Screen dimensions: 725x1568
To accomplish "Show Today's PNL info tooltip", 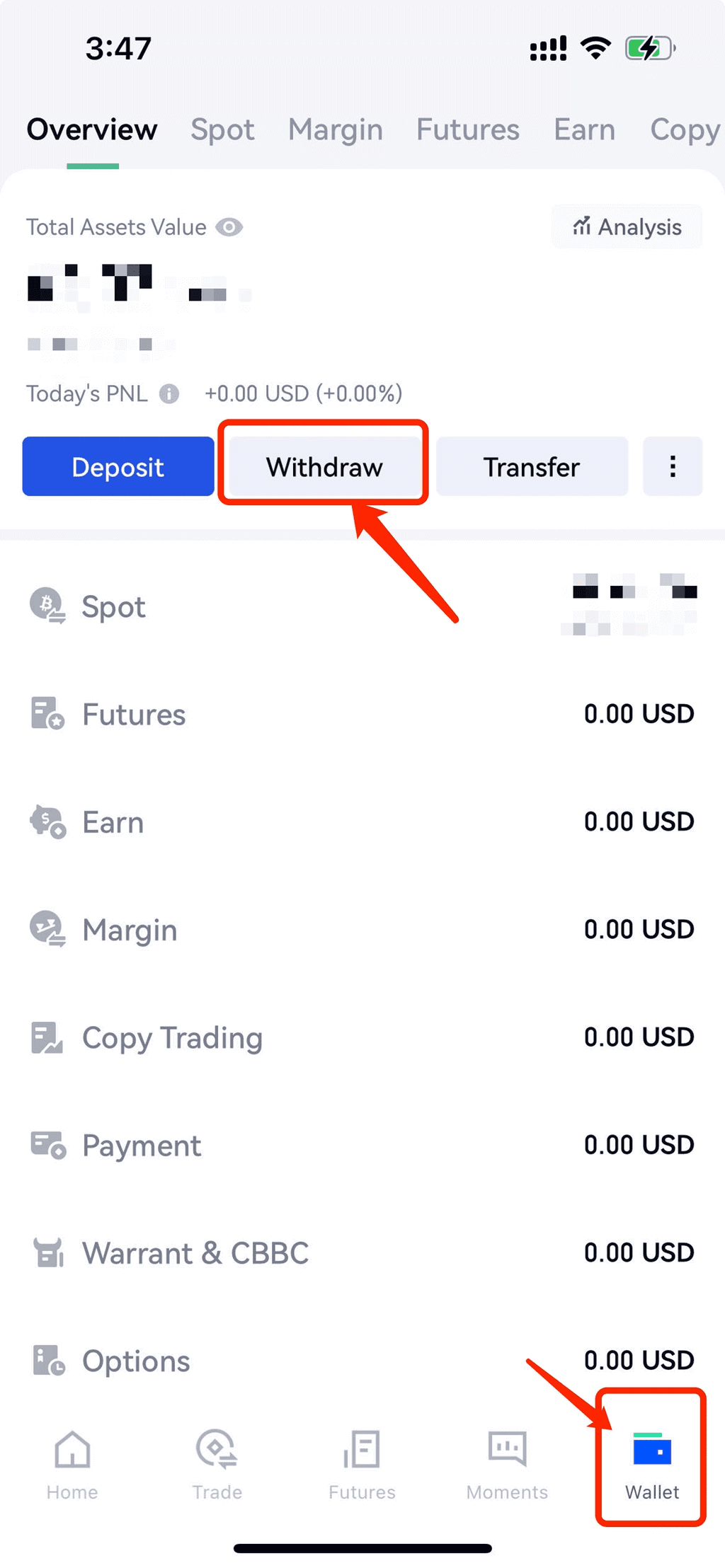I will (169, 393).
